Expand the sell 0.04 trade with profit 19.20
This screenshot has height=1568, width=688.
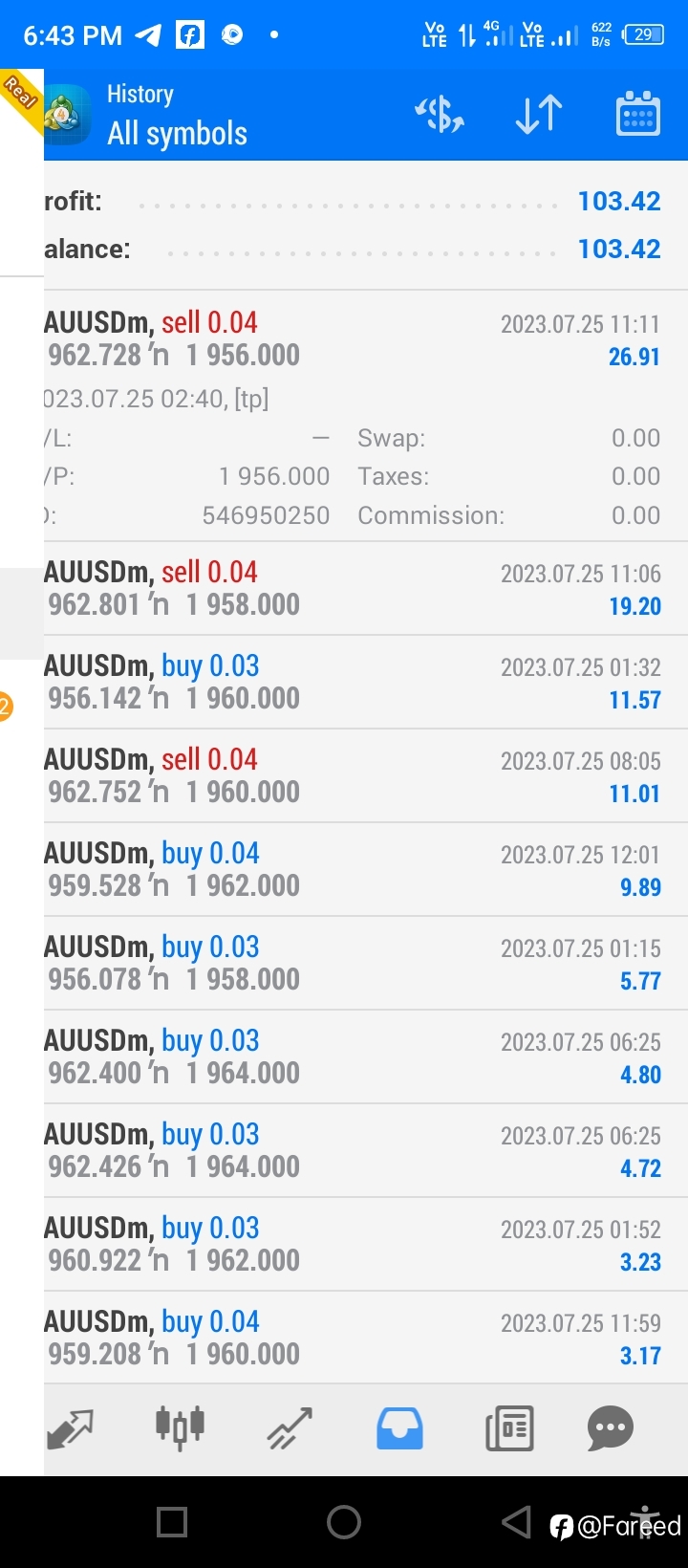tap(366, 588)
